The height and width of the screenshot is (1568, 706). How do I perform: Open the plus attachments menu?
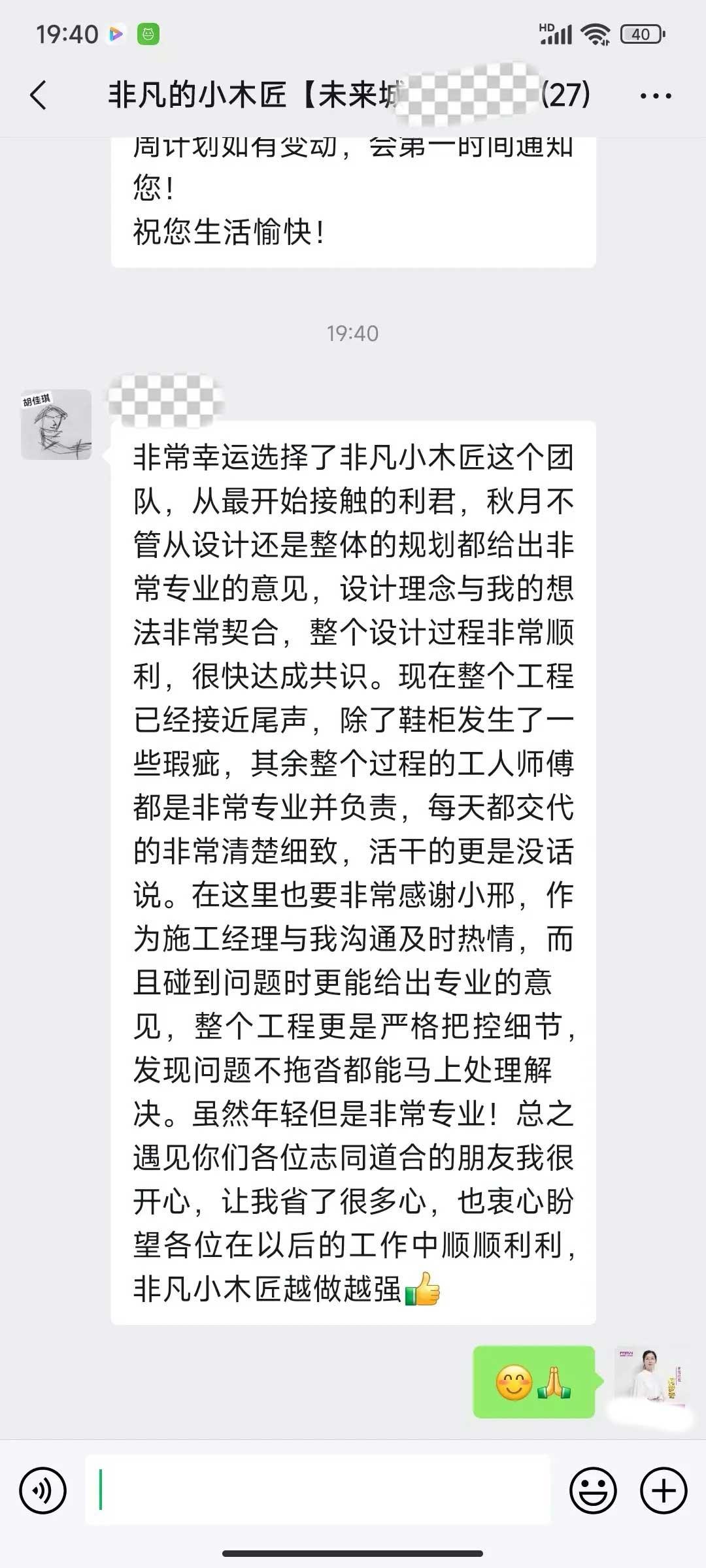[664, 1490]
